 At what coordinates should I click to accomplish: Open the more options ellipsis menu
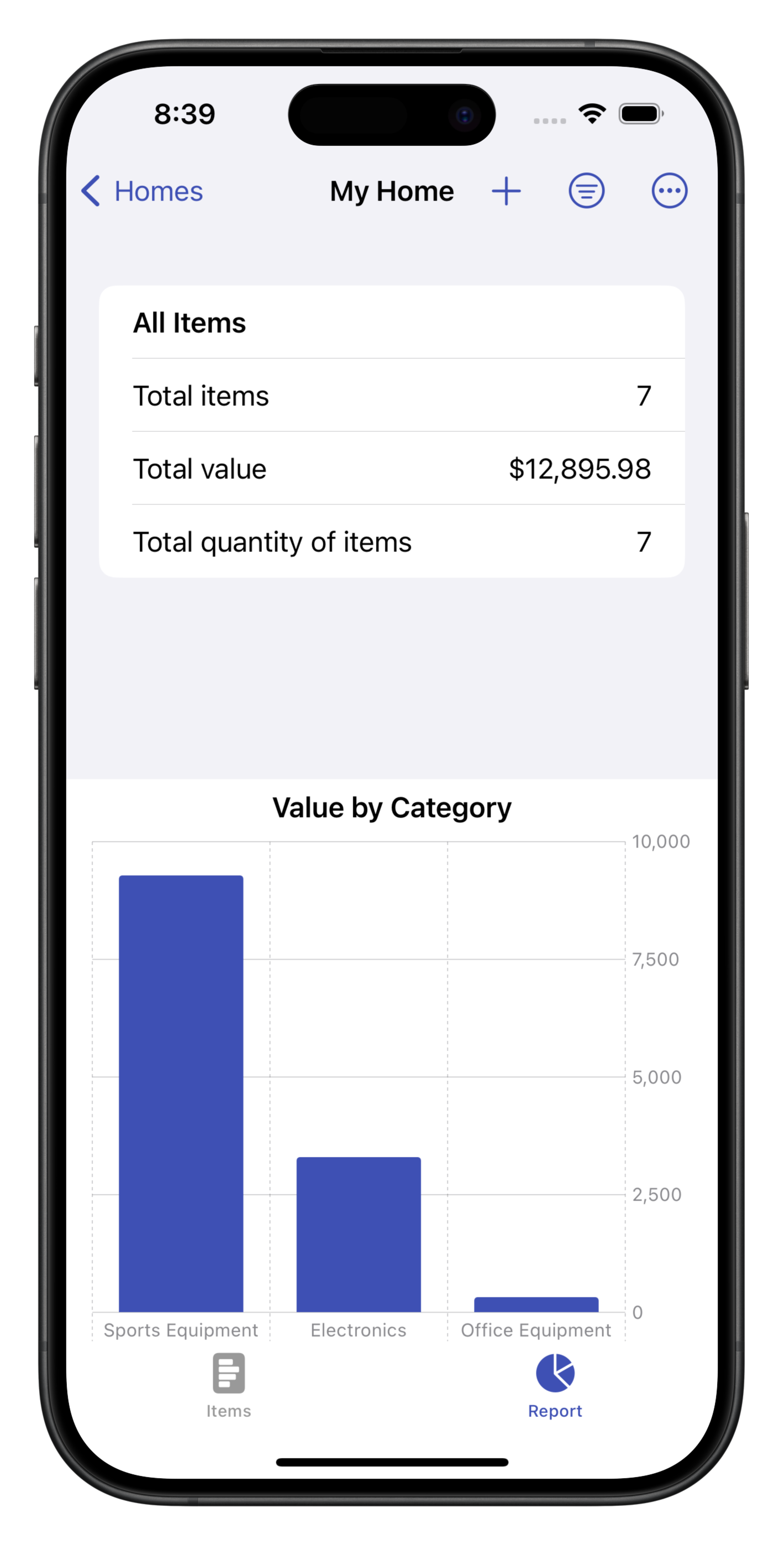click(669, 191)
